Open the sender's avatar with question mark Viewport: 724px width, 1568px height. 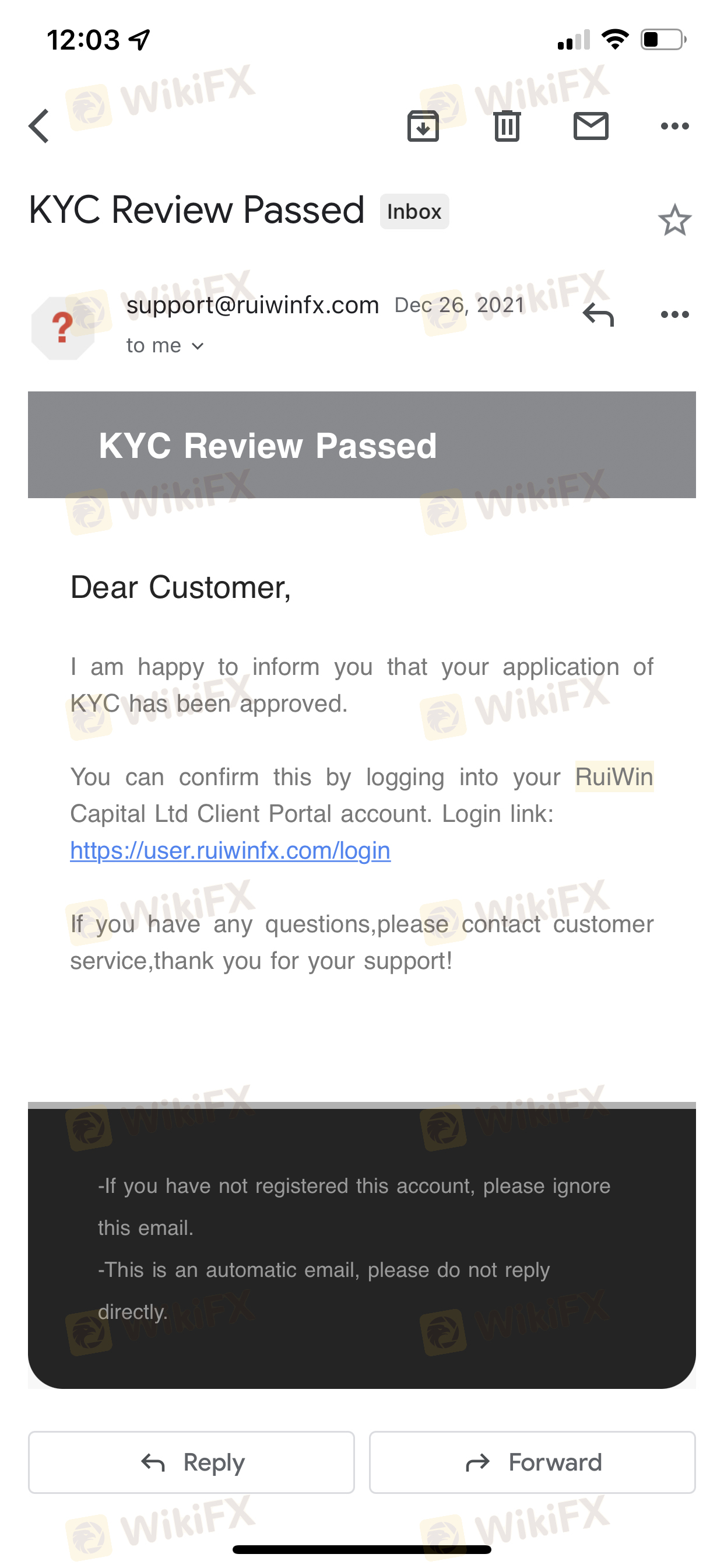64,328
